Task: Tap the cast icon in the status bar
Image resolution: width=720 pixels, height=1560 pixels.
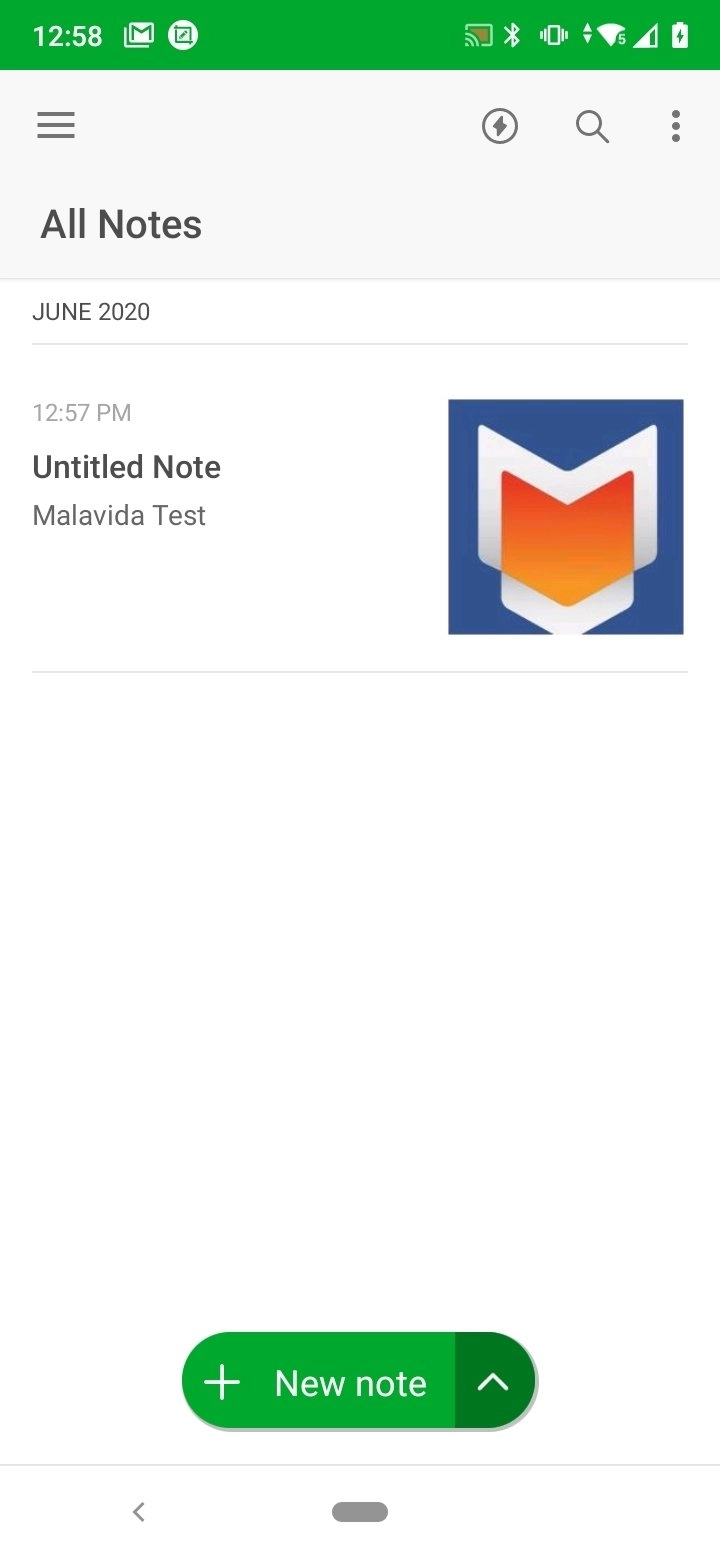Action: point(477,33)
